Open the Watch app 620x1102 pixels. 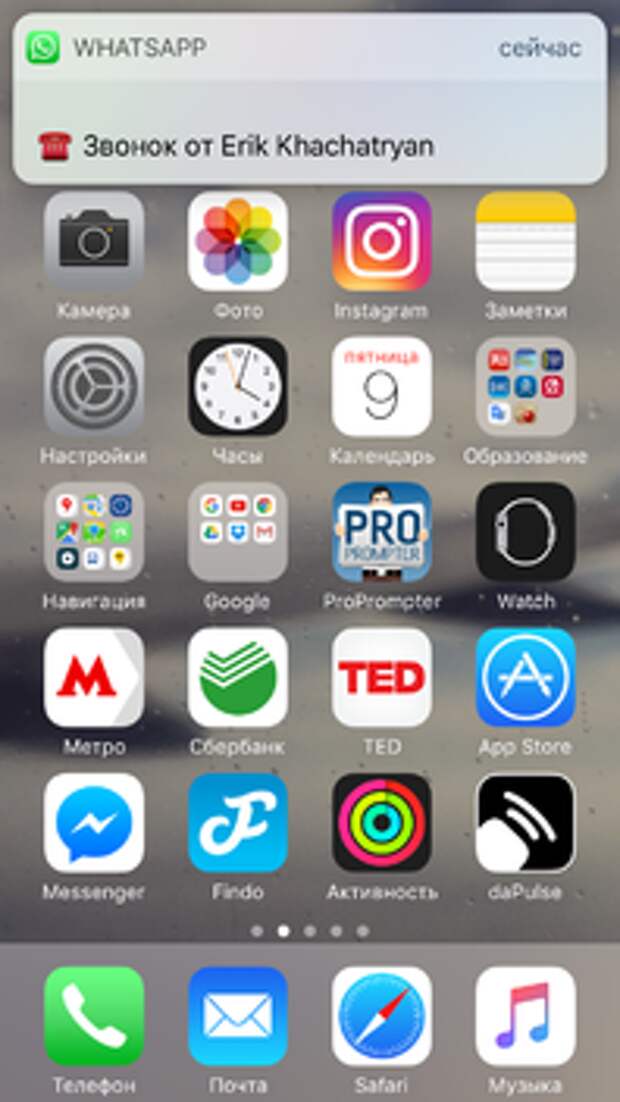(526, 532)
